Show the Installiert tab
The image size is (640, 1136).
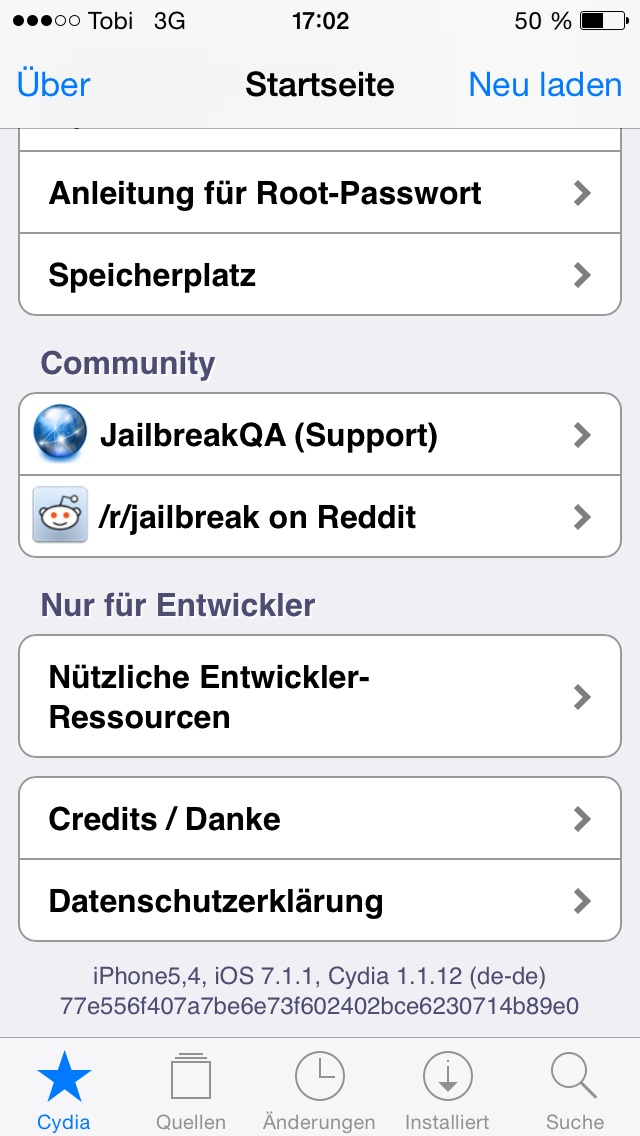pyautogui.click(x=447, y=1090)
